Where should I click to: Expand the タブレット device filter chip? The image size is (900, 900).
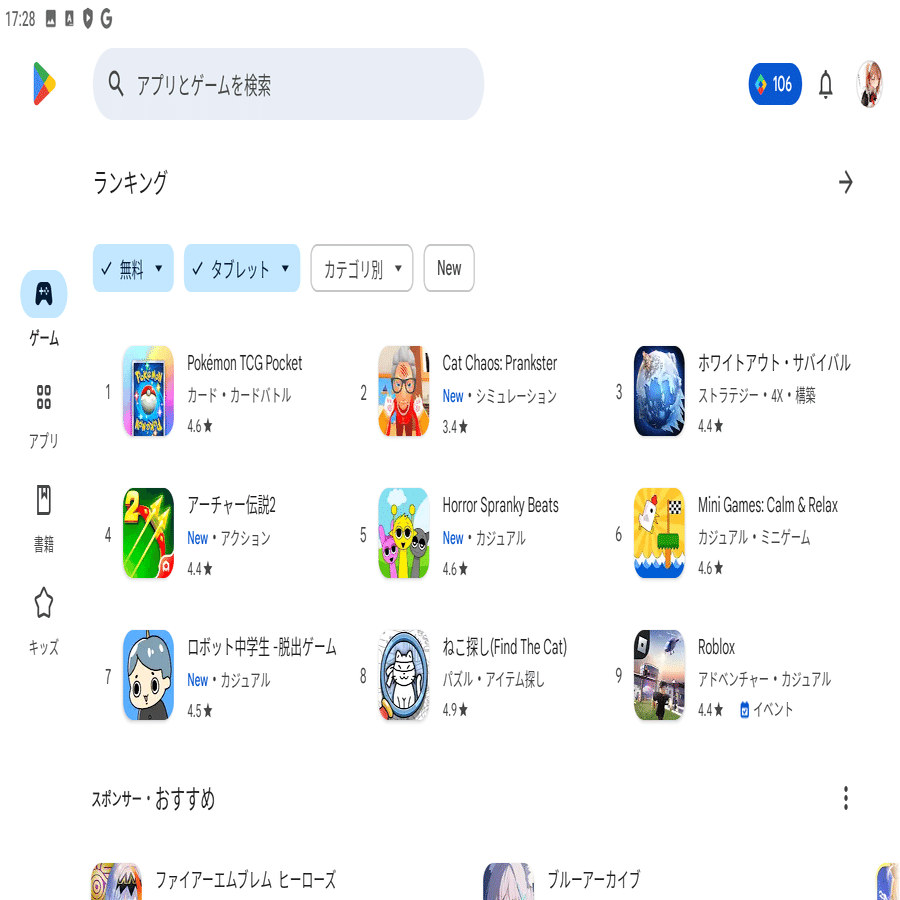pyautogui.click(x=242, y=269)
